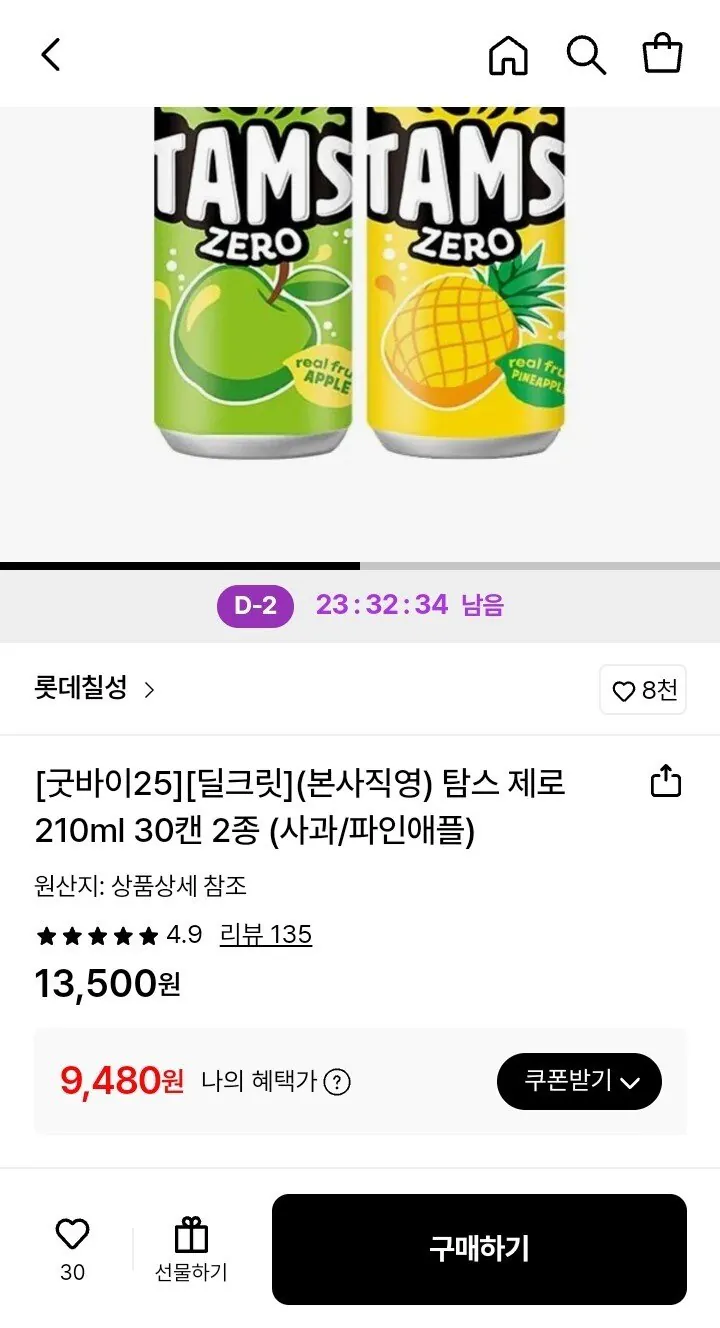The width and height of the screenshot is (720, 1328).
Task: Open the 쿠폰받기 coupon dropdown
Action: coord(579,1081)
